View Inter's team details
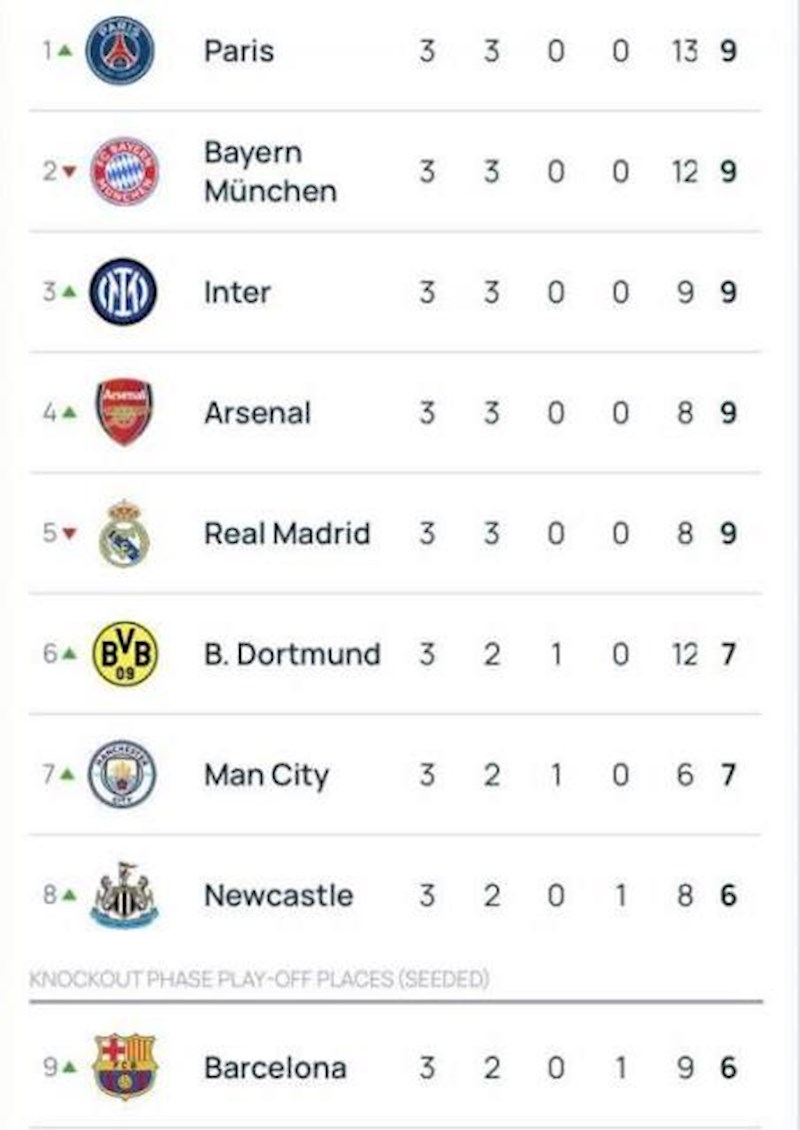This screenshot has height=1130, width=800. (237, 292)
